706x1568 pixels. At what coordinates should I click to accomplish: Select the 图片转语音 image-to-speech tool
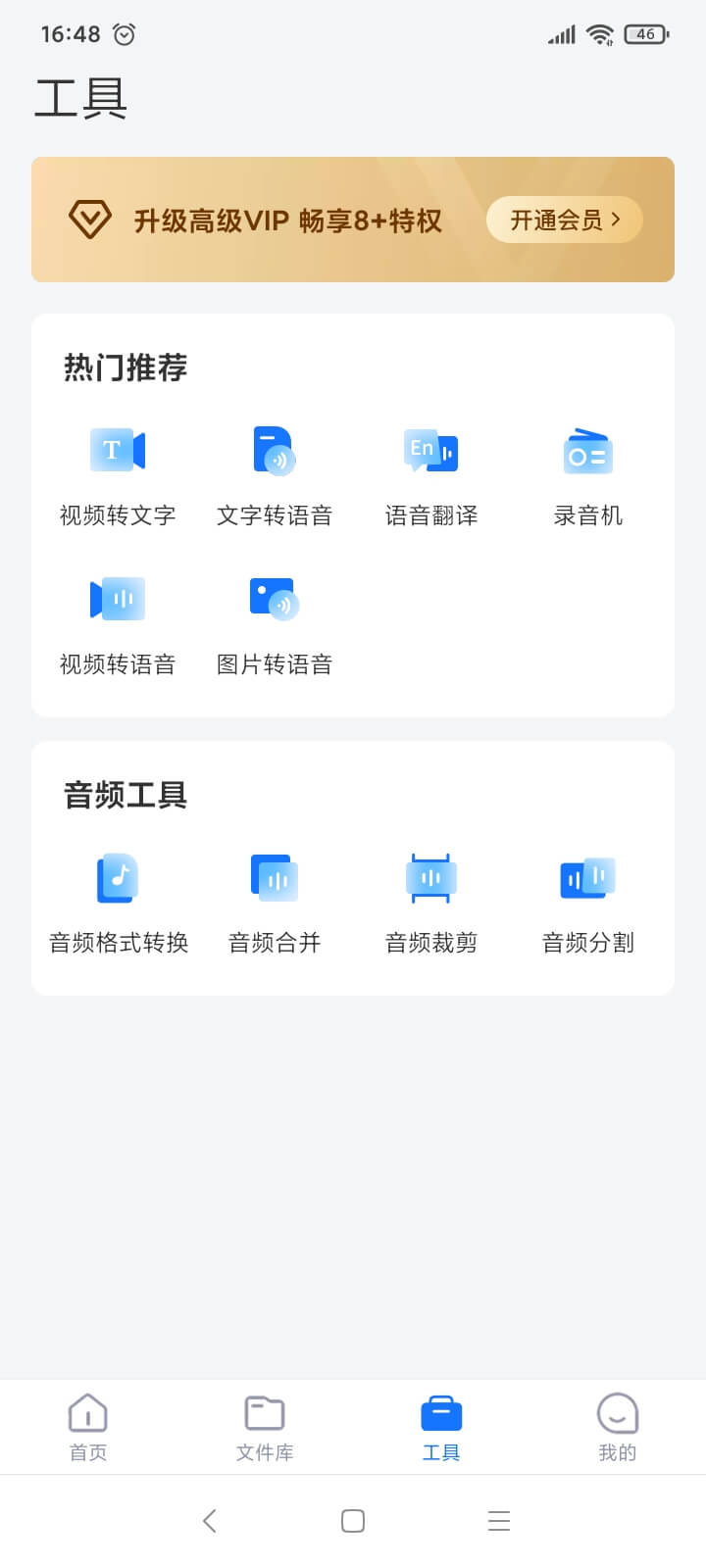[274, 622]
